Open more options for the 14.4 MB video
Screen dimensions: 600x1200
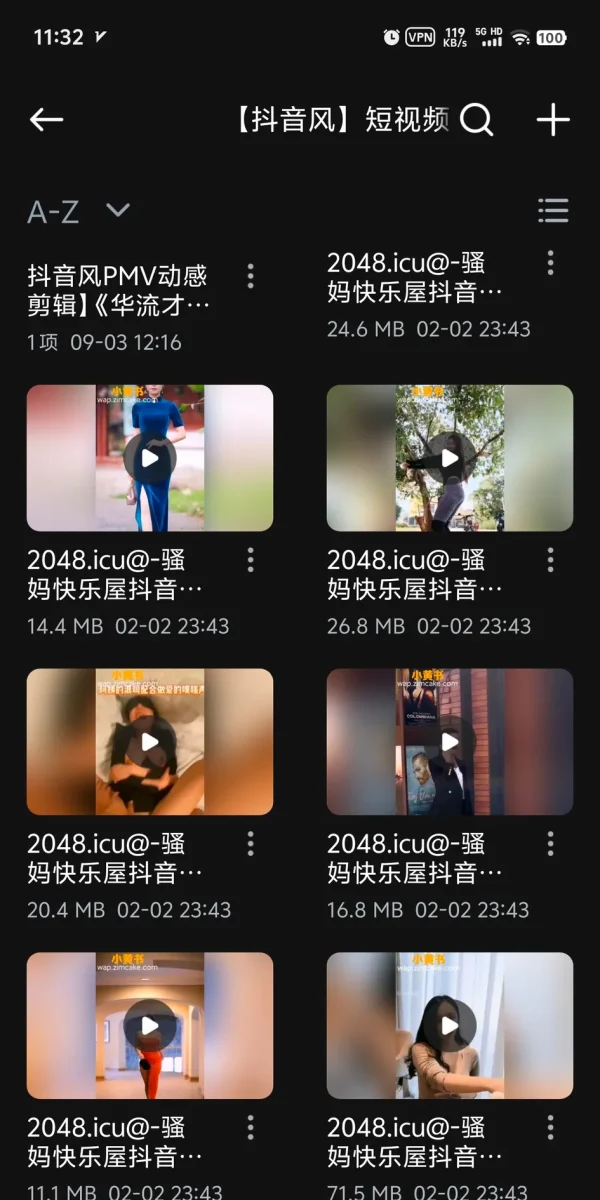[250, 560]
